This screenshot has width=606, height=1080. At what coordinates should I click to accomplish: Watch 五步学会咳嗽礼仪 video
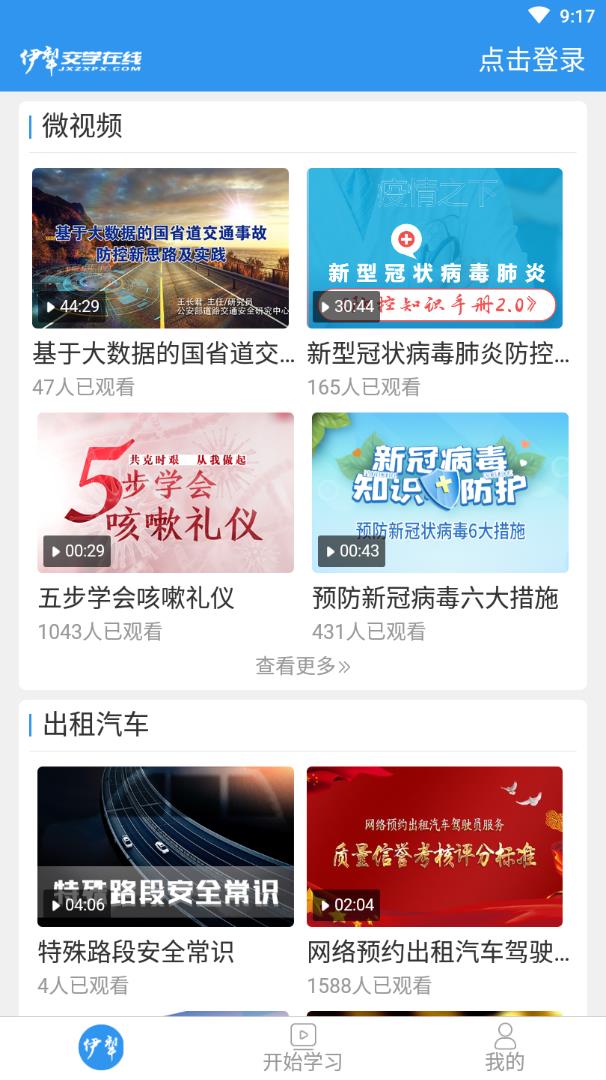point(165,492)
